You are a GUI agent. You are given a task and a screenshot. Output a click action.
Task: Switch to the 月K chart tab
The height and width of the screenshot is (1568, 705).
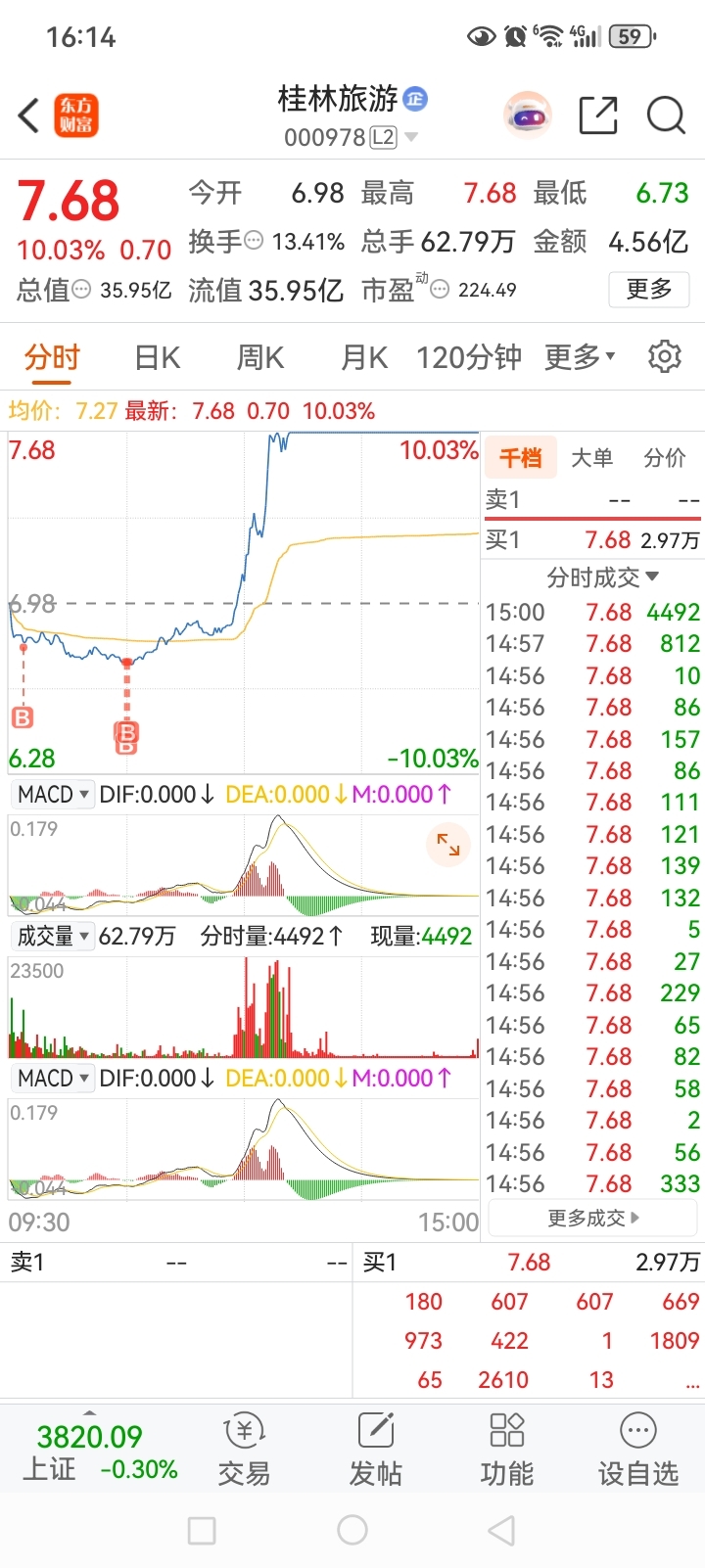363,357
